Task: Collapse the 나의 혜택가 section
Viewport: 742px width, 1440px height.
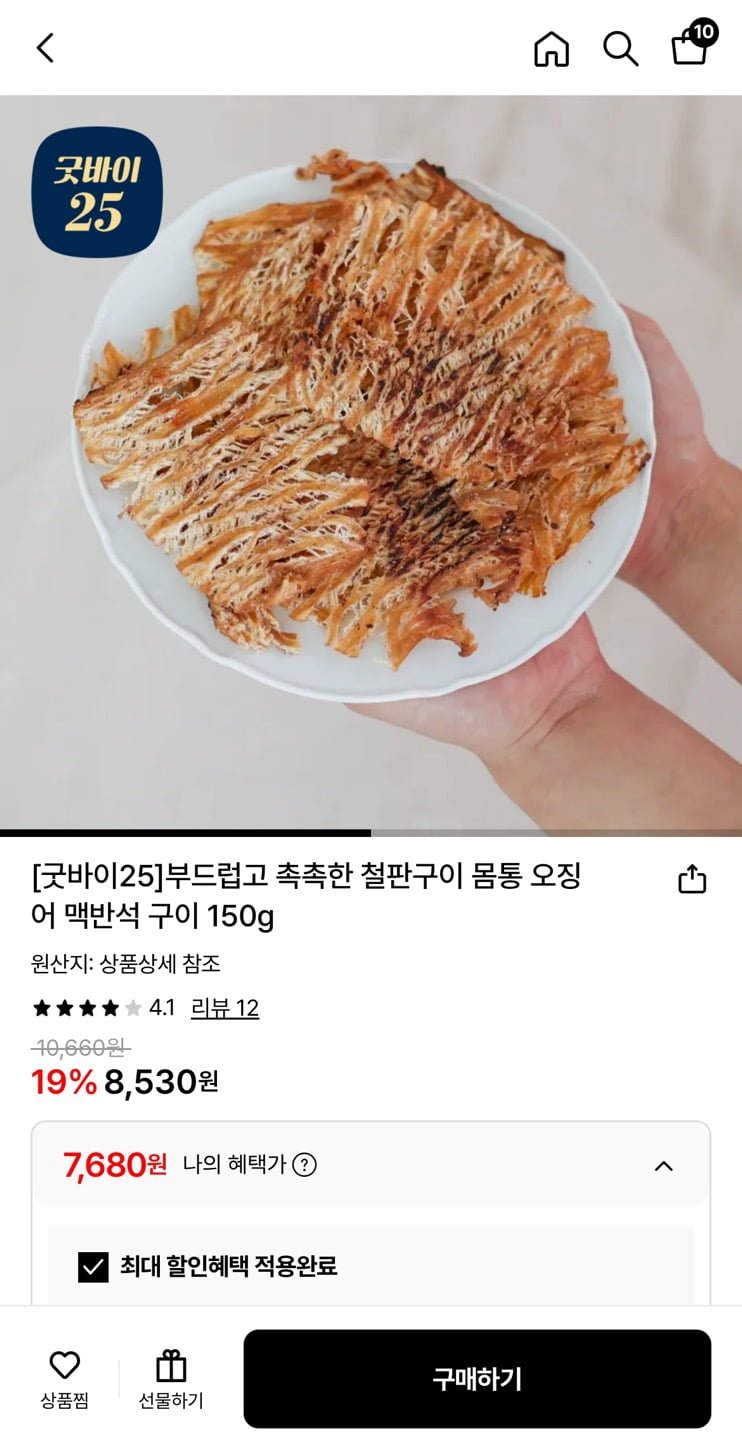Action: point(663,1165)
